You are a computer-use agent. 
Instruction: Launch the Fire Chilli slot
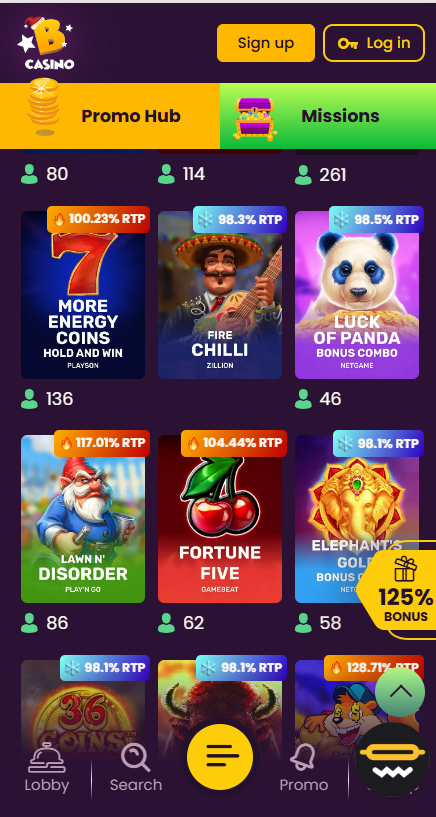(x=220, y=294)
